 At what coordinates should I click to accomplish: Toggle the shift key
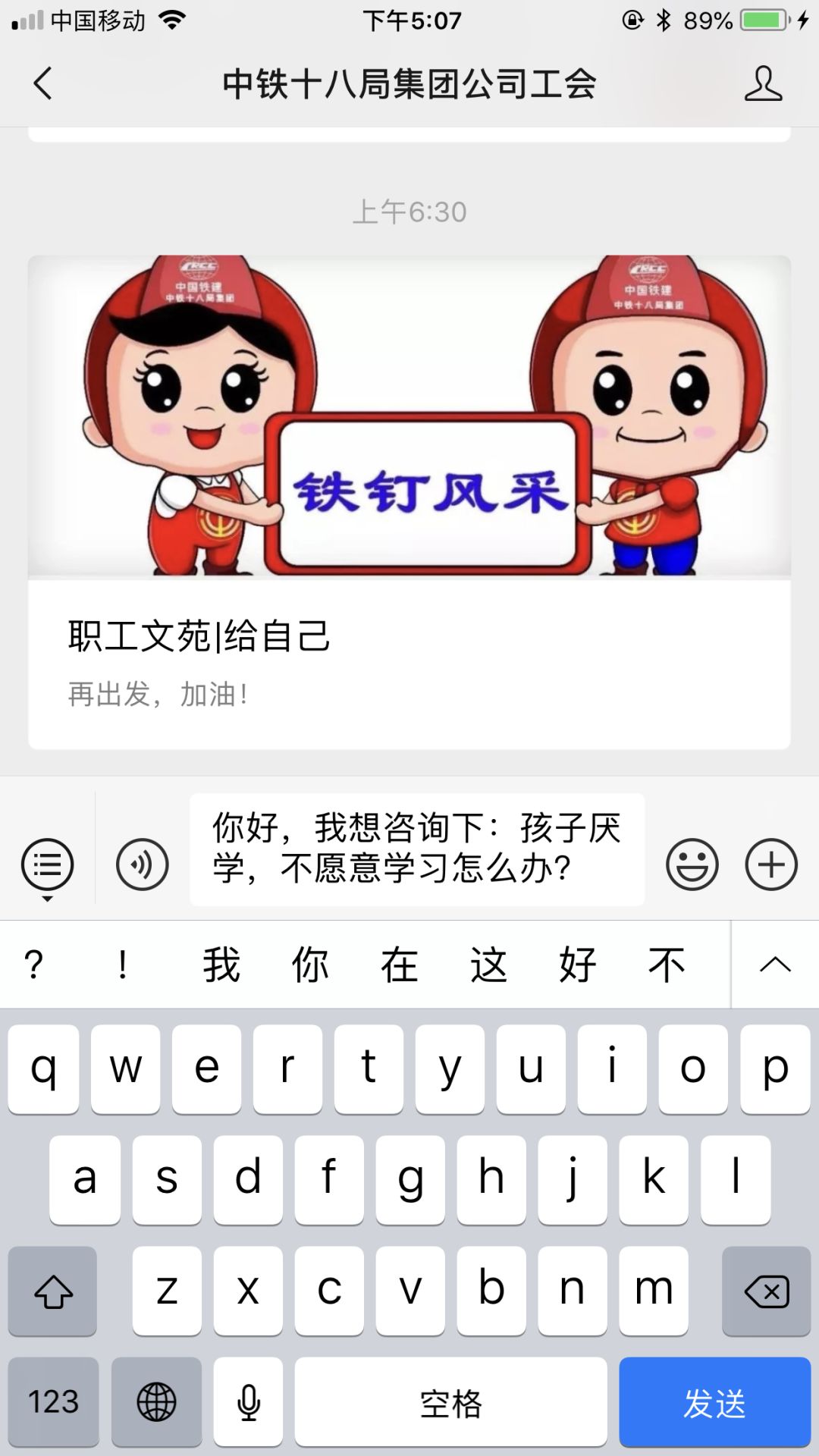pyautogui.click(x=52, y=1291)
